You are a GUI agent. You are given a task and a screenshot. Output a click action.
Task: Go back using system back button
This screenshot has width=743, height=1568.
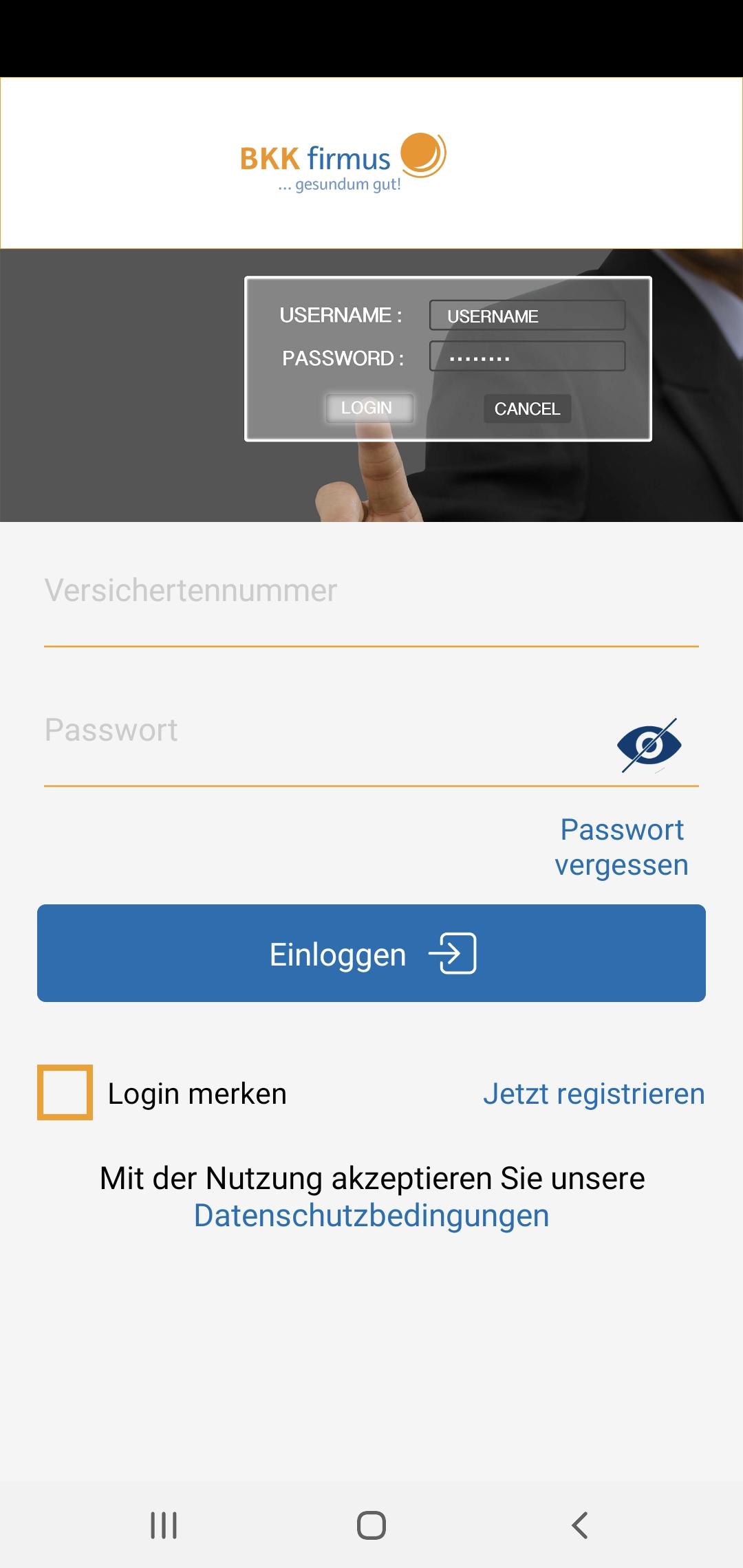point(580,1525)
